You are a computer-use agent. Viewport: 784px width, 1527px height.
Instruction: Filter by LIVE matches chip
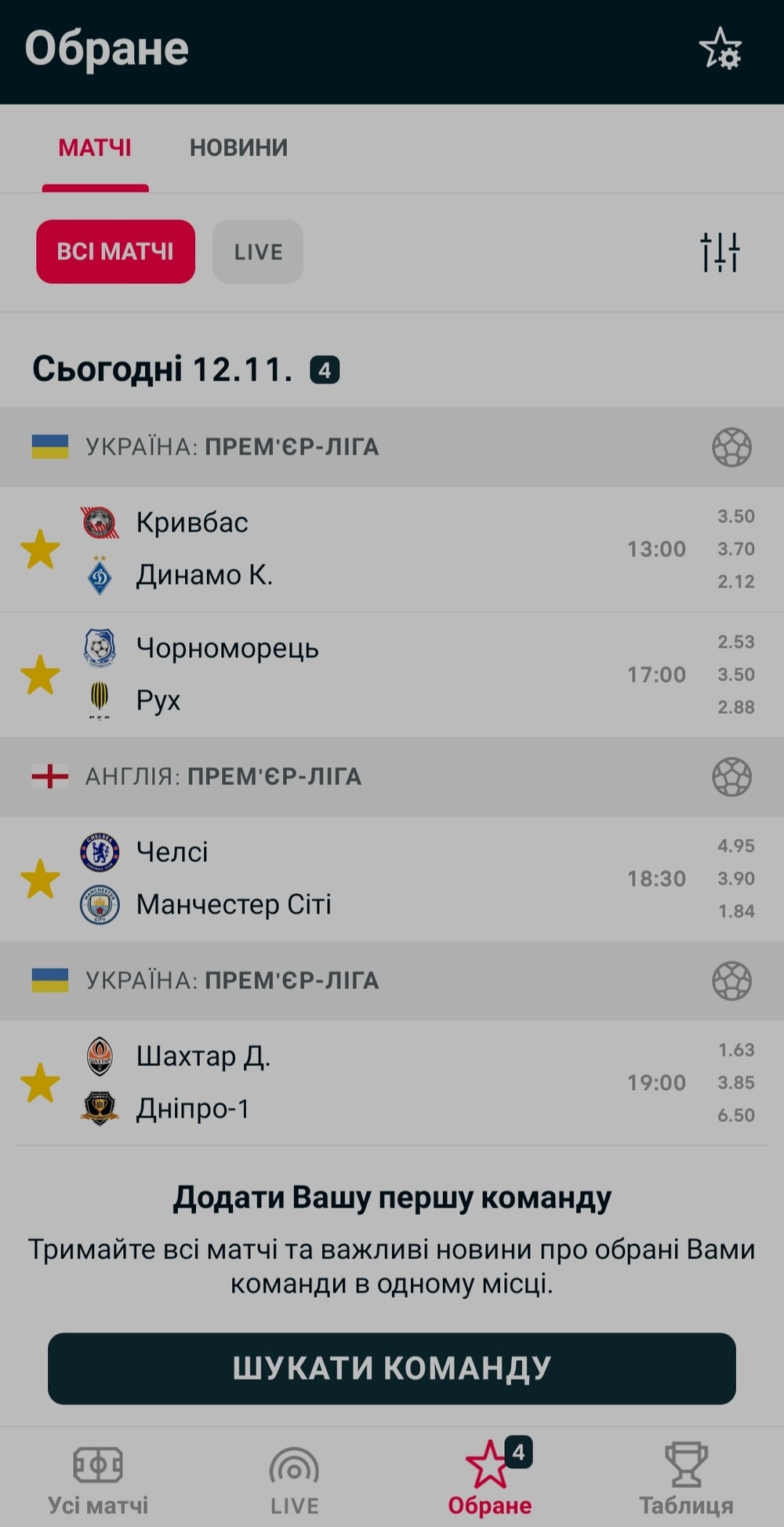point(257,252)
